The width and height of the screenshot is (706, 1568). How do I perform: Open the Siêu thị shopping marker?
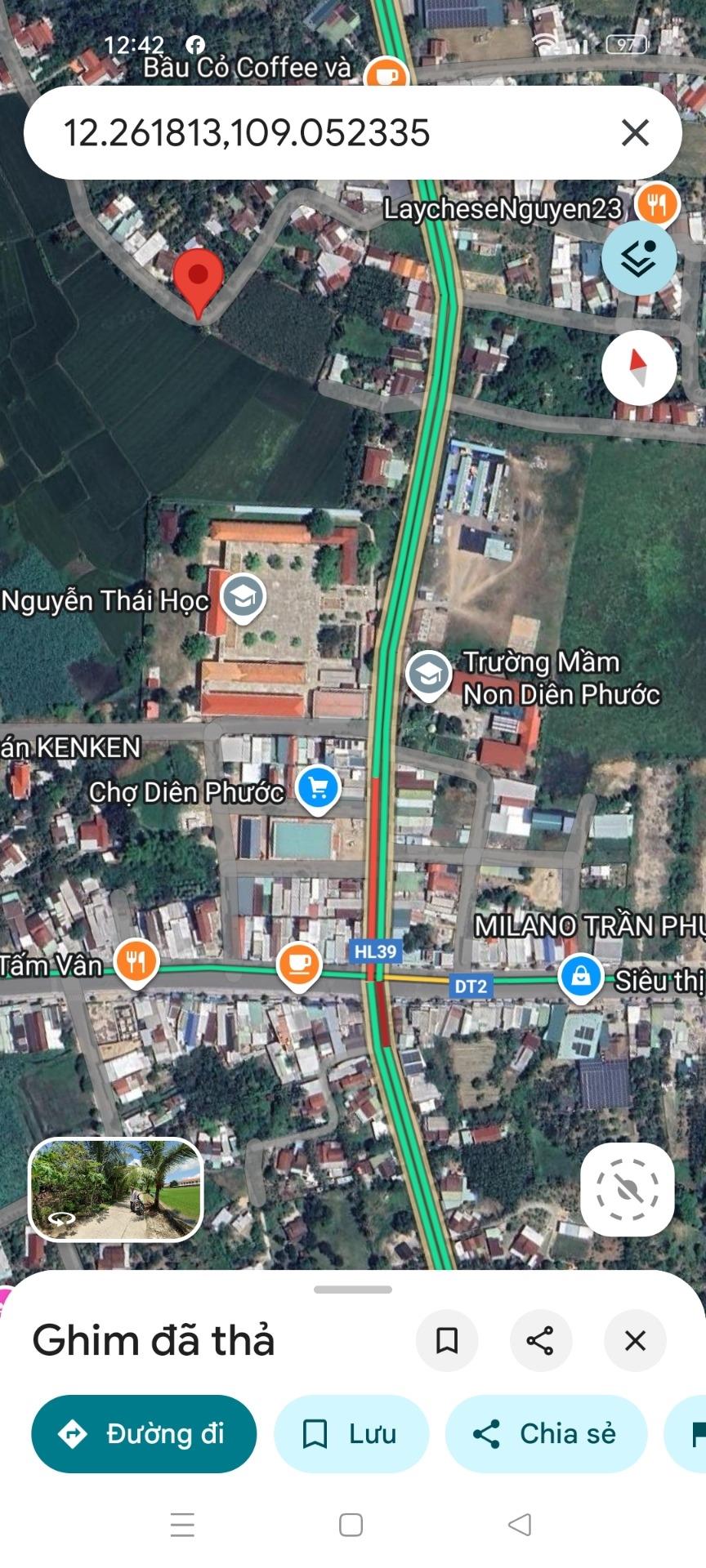click(x=580, y=976)
